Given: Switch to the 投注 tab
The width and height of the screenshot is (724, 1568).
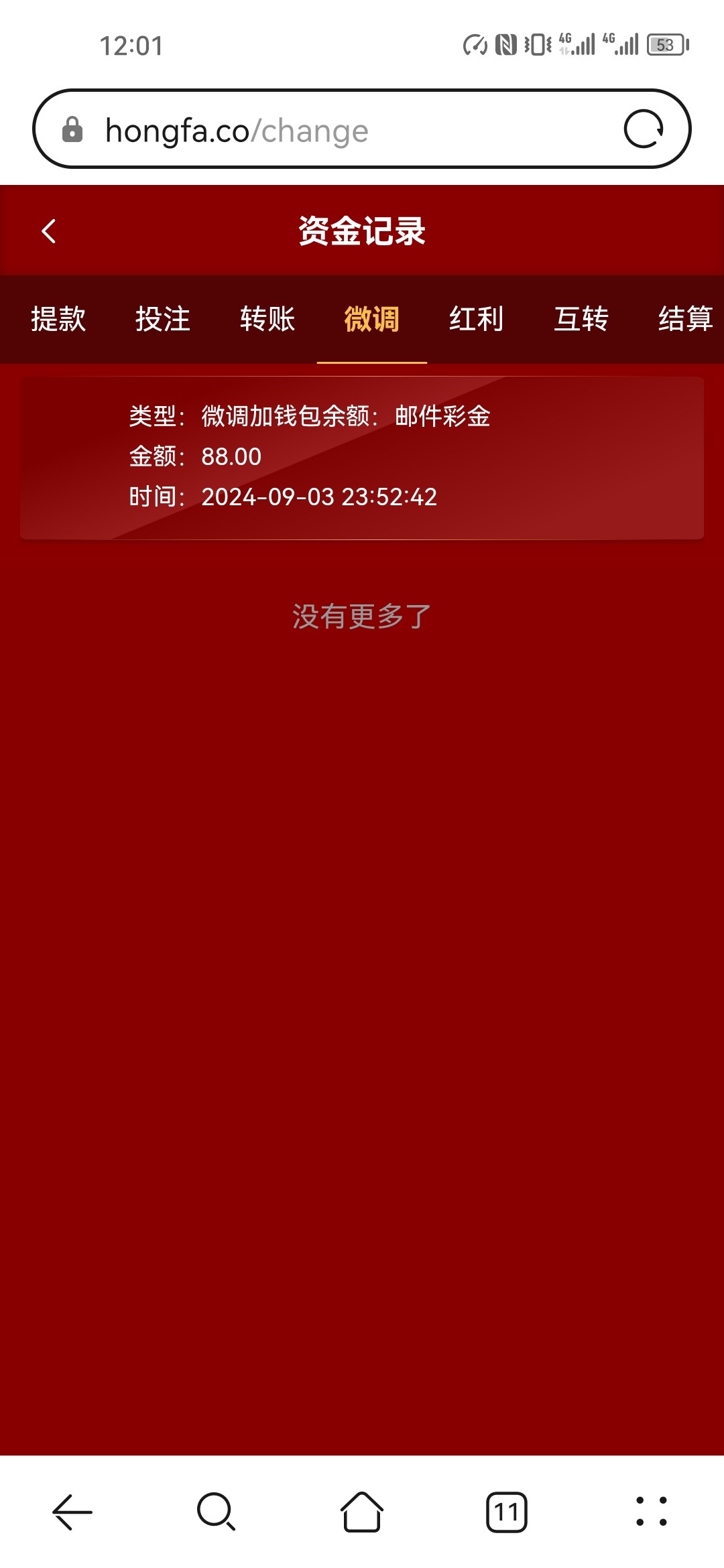Looking at the screenshot, I should pos(163,320).
